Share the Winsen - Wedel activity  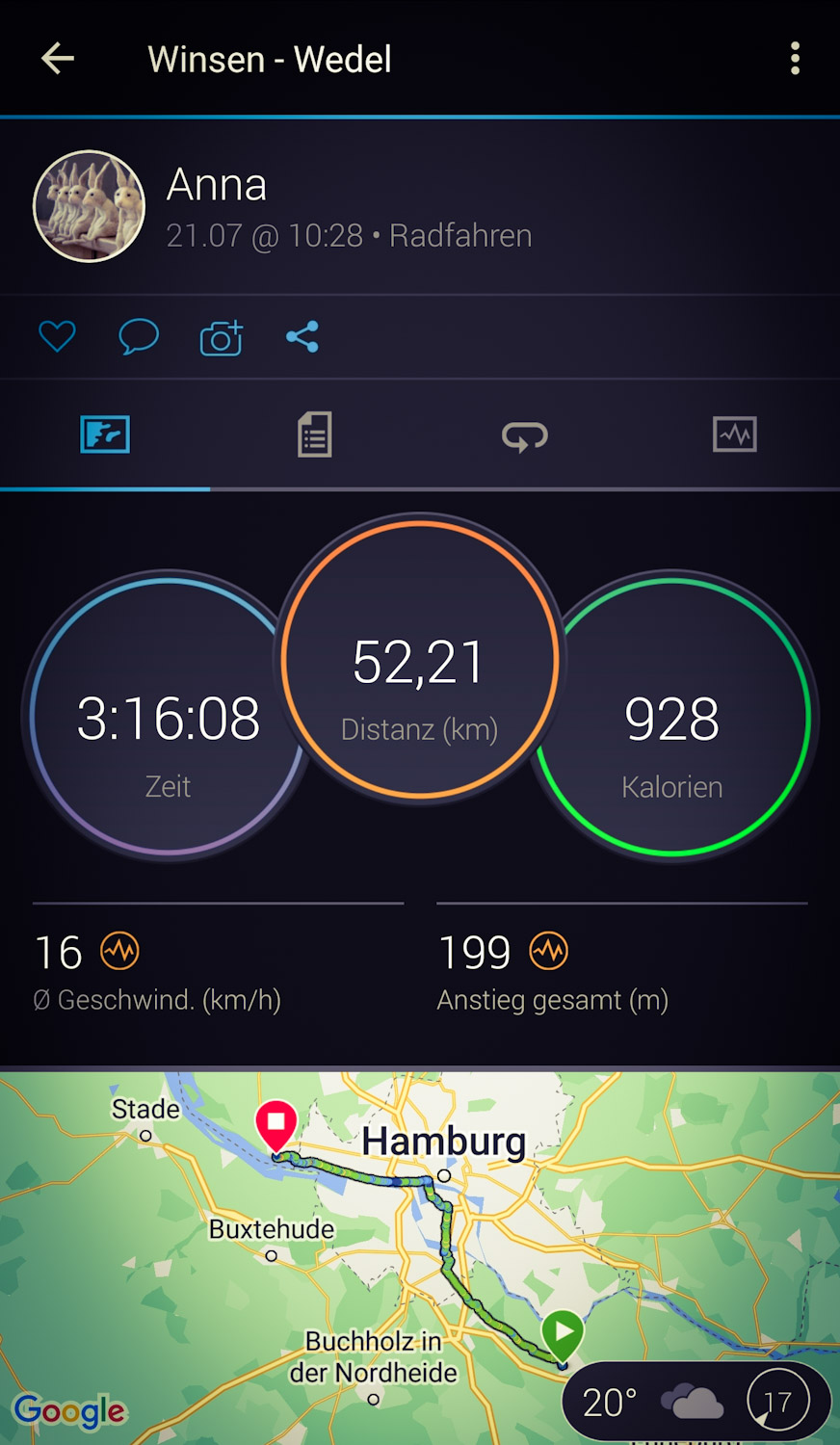[x=302, y=336]
